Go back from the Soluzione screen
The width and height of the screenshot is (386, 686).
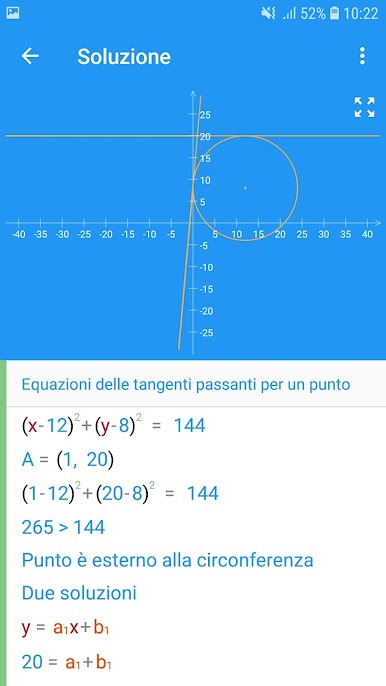click(x=30, y=56)
